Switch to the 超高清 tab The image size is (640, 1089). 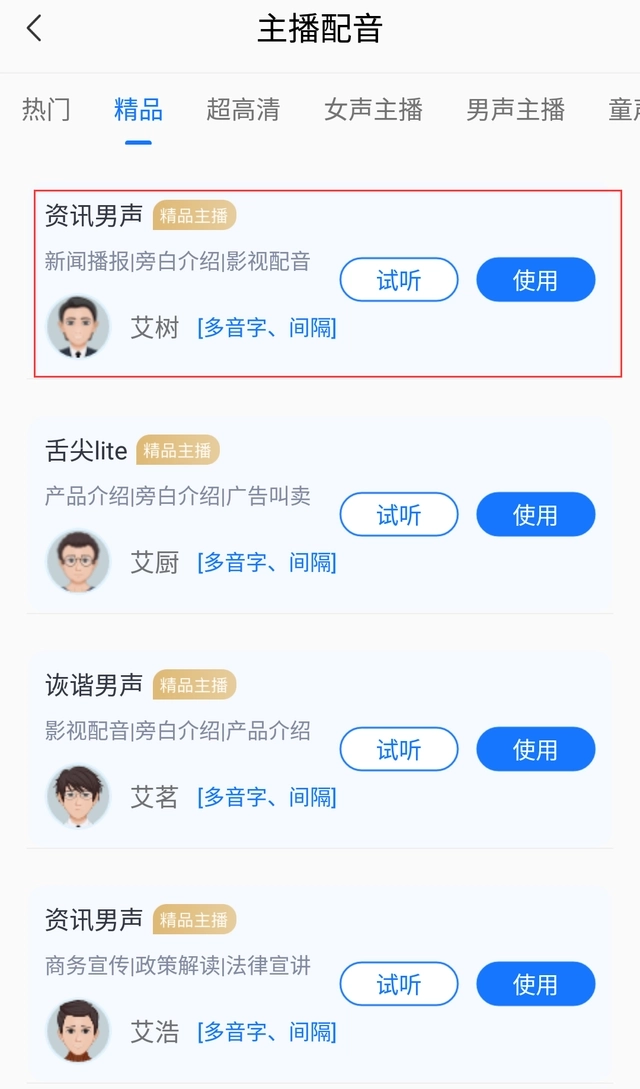[243, 109]
